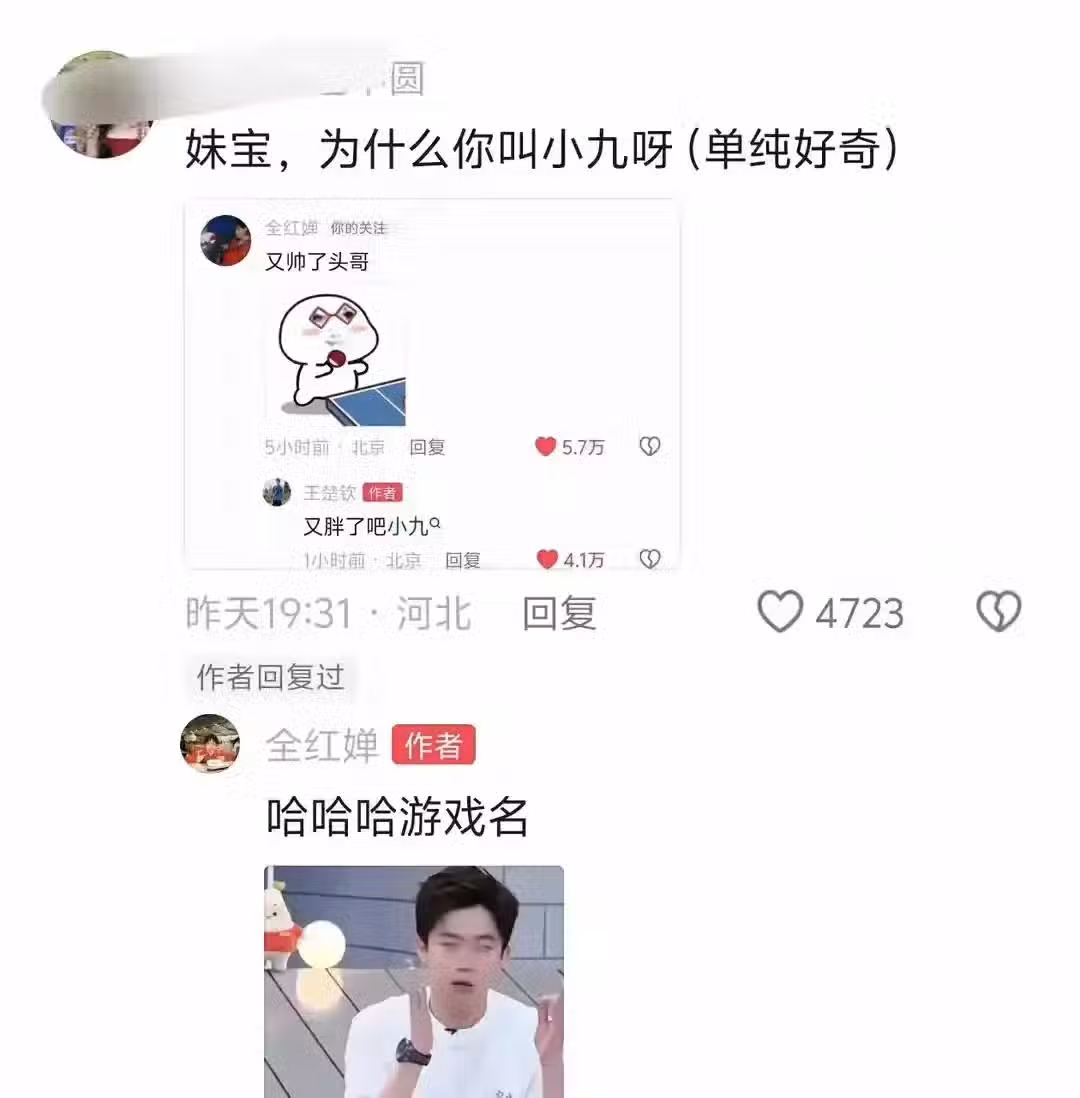This screenshot has height=1098, width=1080.
Task: Tap 回复 to reply to the 小九 comment
Action: click(x=559, y=613)
